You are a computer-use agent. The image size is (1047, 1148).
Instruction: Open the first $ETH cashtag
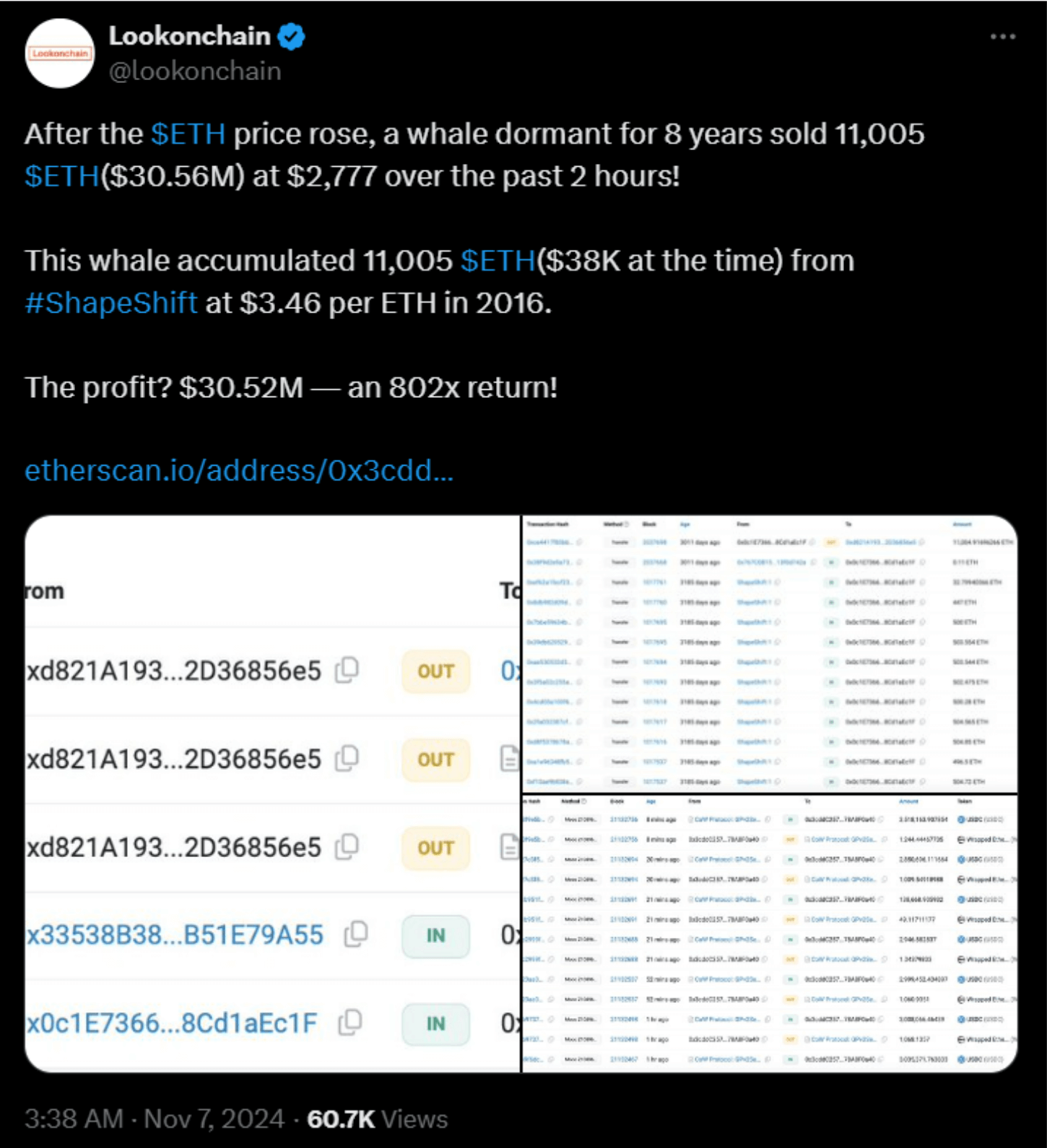pos(188,134)
